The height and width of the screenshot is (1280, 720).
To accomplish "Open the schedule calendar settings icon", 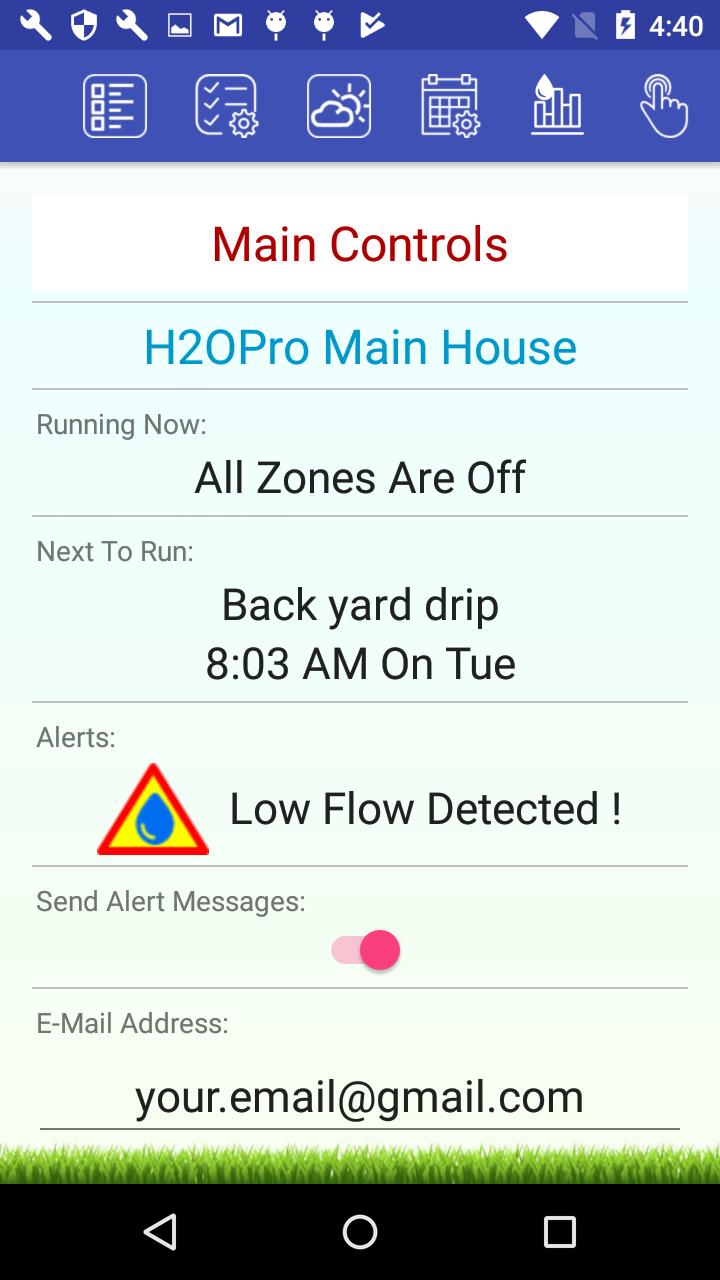I will tap(450, 106).
